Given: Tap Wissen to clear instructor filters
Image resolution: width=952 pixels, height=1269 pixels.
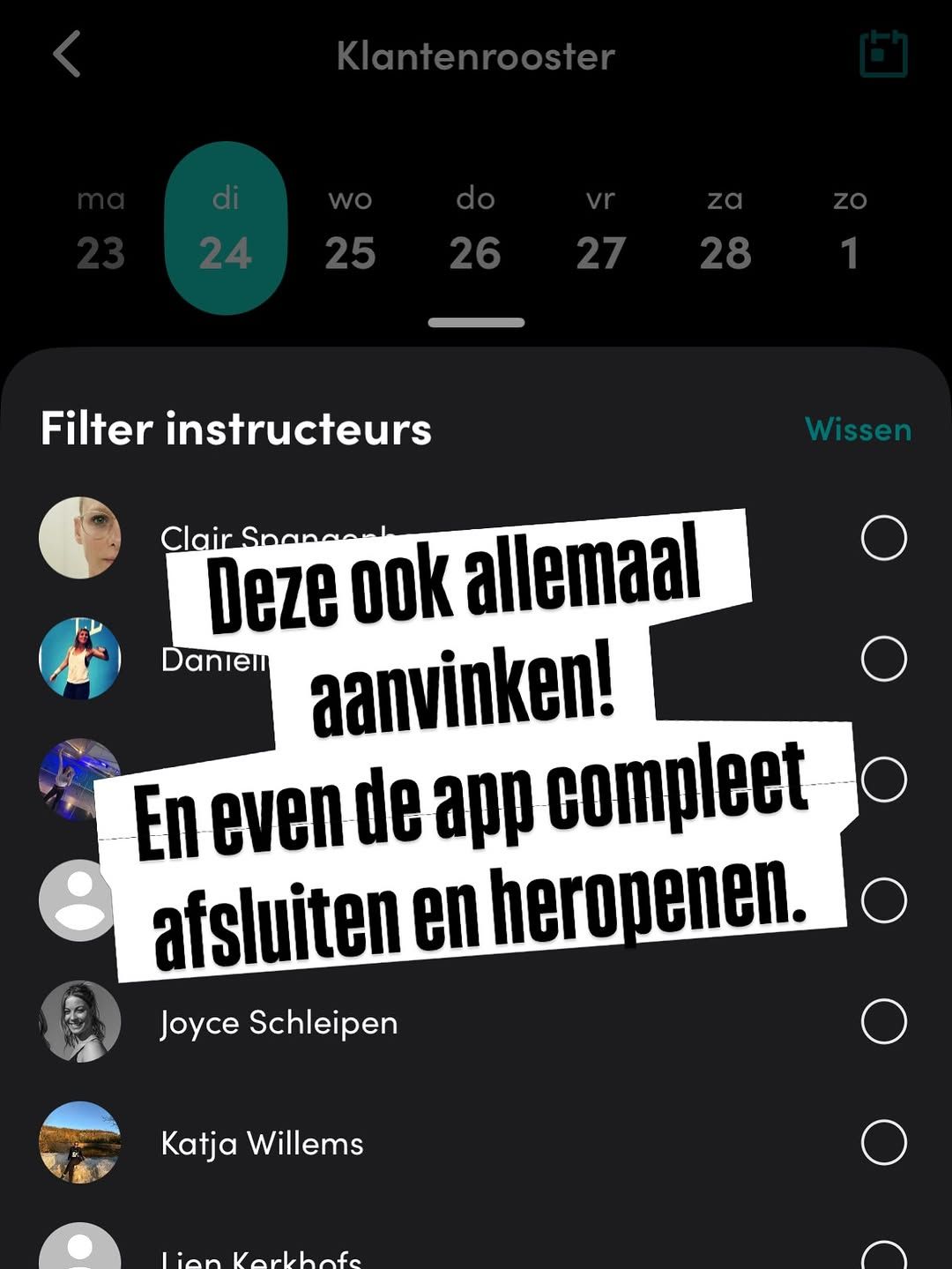Looking at the screenshot, I should [x=858, y=429].
